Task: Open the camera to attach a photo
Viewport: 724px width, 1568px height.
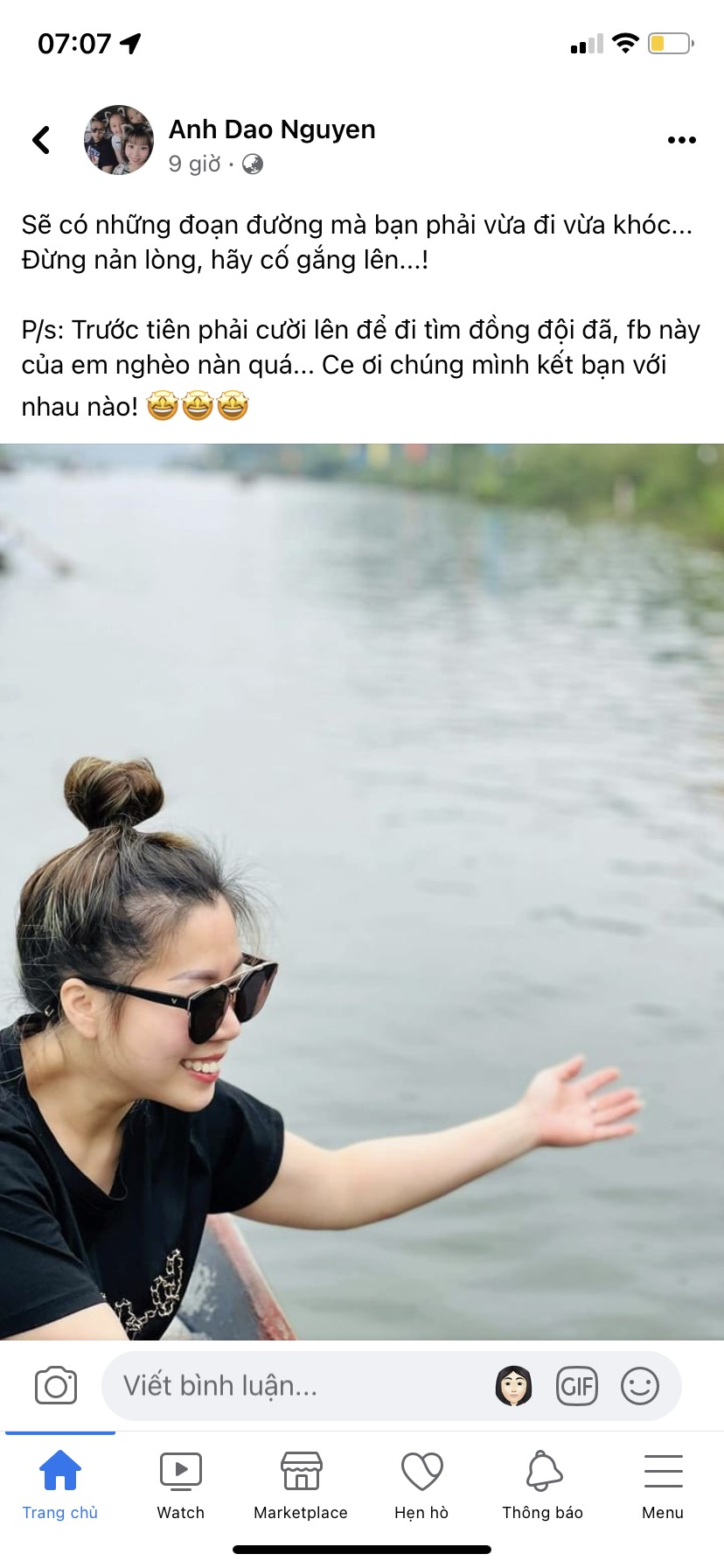Action: pyautogui.click(x=58, y=1385)
